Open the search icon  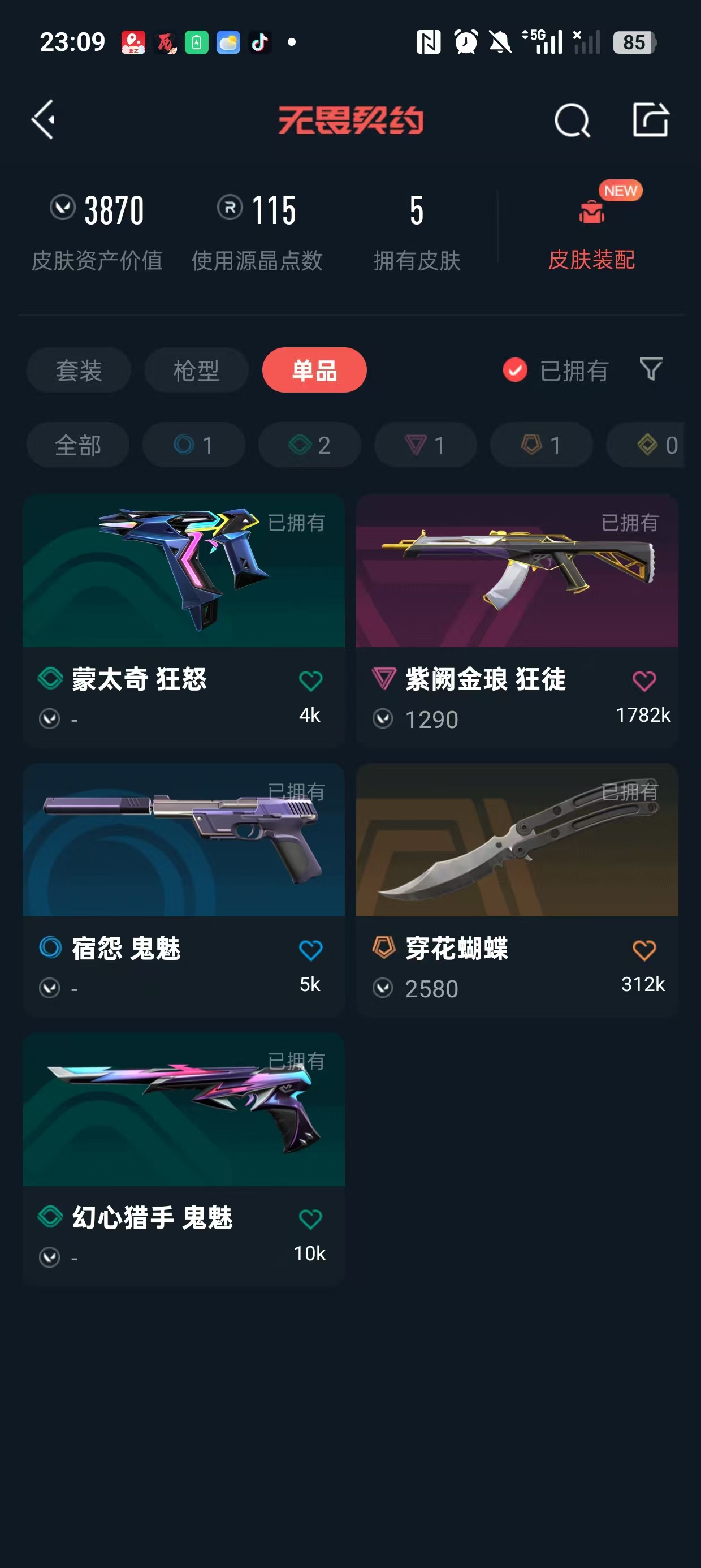point(572,120)
